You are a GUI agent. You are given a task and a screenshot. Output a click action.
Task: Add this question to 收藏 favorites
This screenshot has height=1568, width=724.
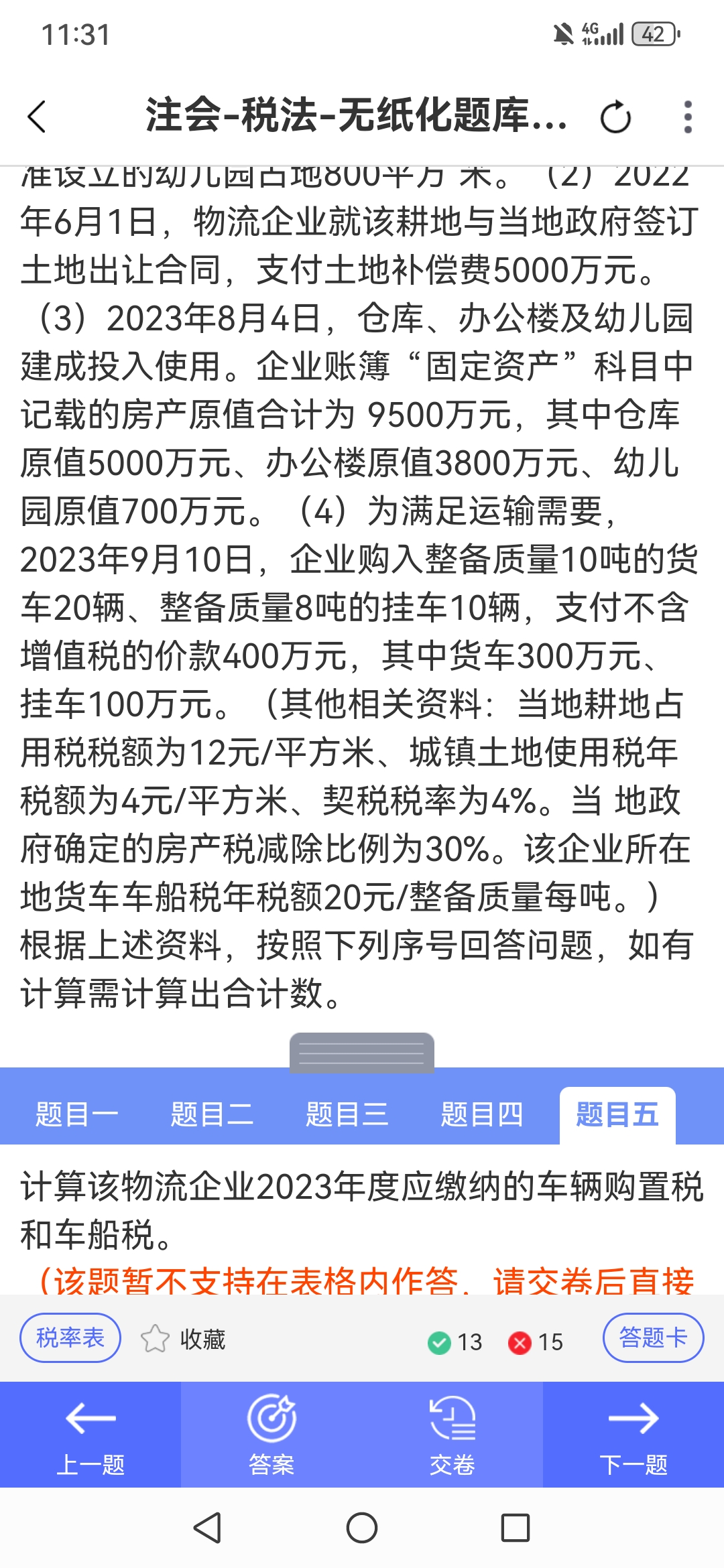183,1339
